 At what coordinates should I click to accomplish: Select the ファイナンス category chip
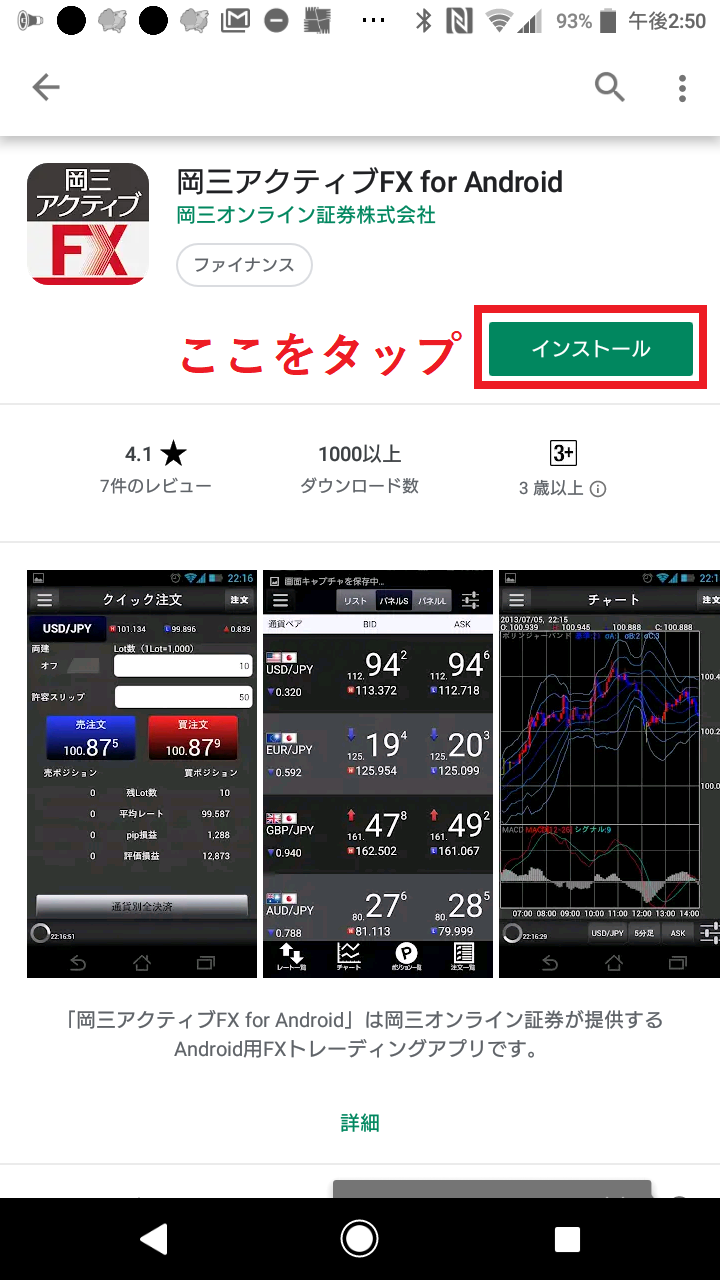244,265
